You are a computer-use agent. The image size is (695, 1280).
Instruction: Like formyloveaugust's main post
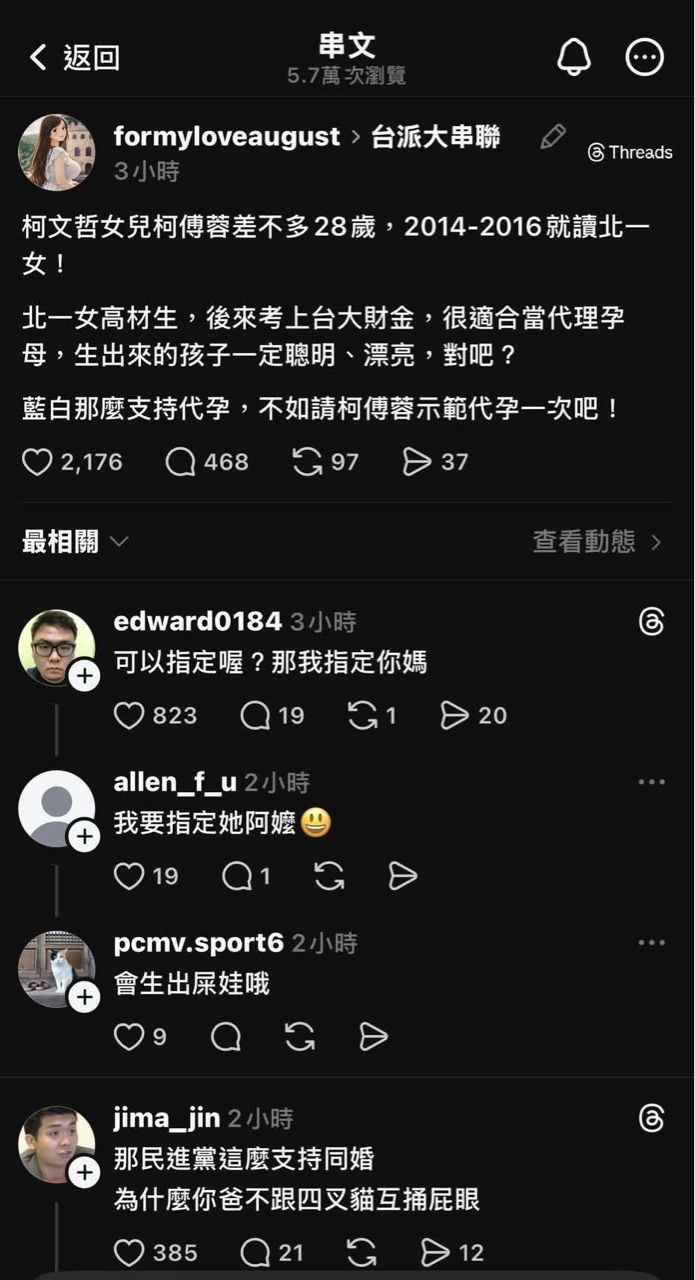point(37,462)
